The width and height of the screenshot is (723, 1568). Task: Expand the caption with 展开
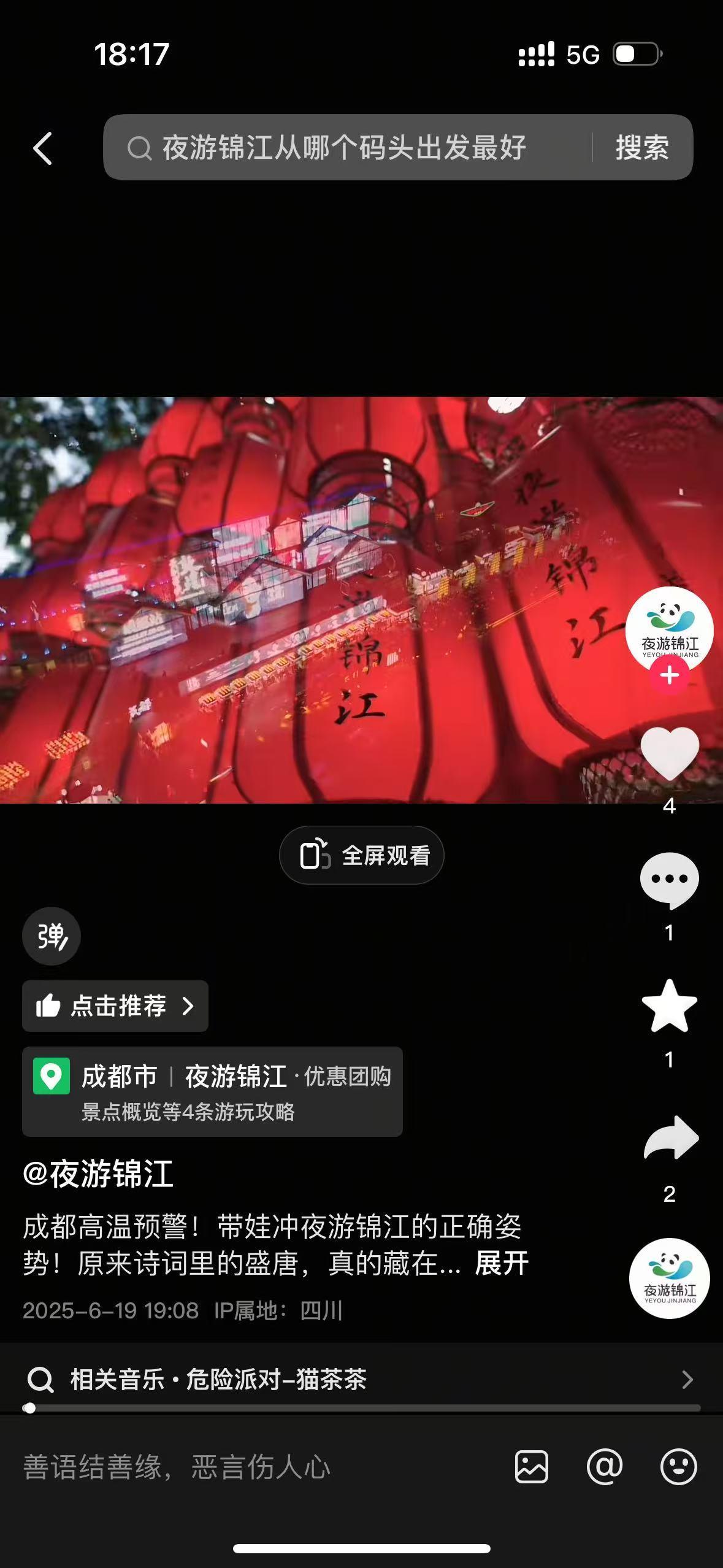tap(502, 1264)
